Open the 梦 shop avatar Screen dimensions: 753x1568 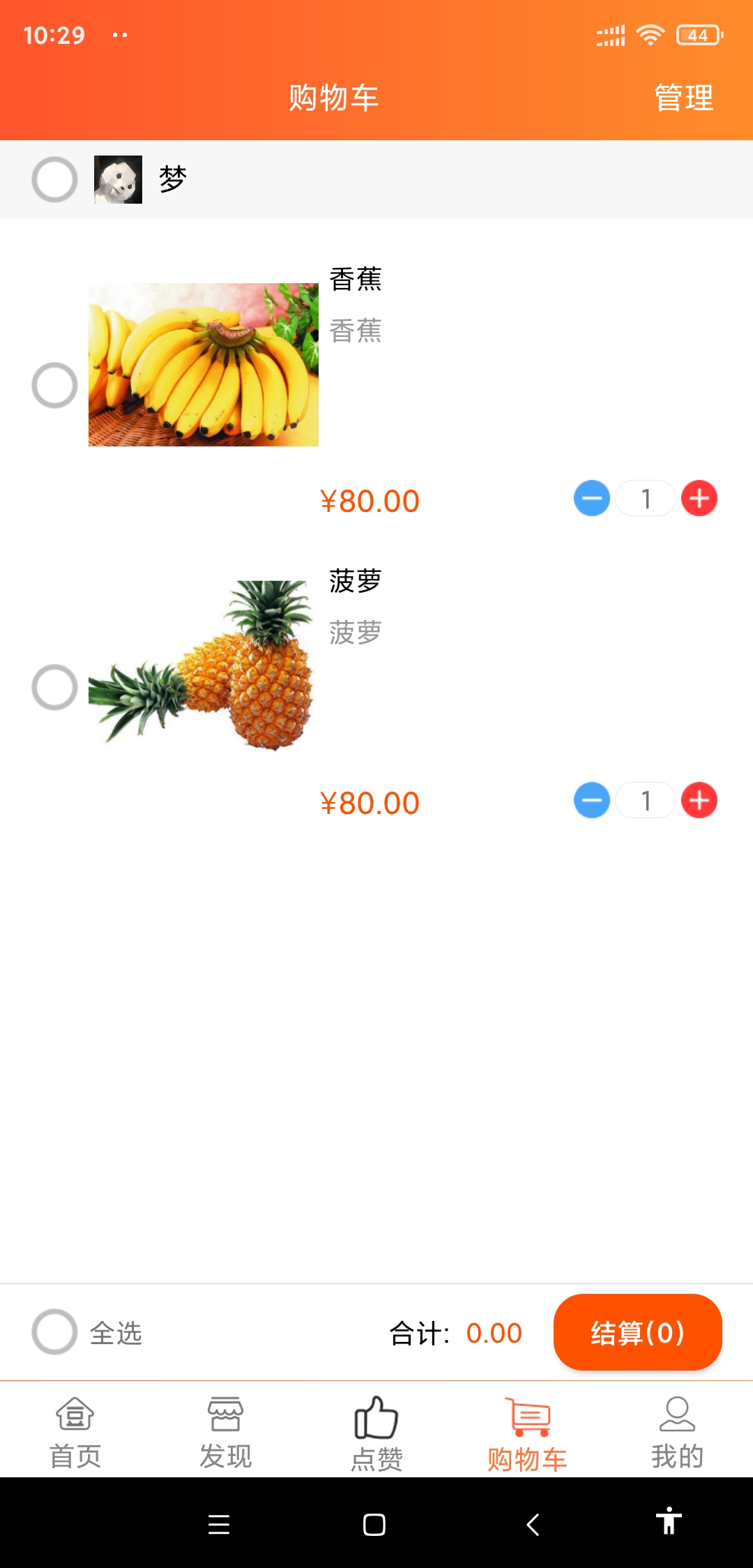point(118,179)
